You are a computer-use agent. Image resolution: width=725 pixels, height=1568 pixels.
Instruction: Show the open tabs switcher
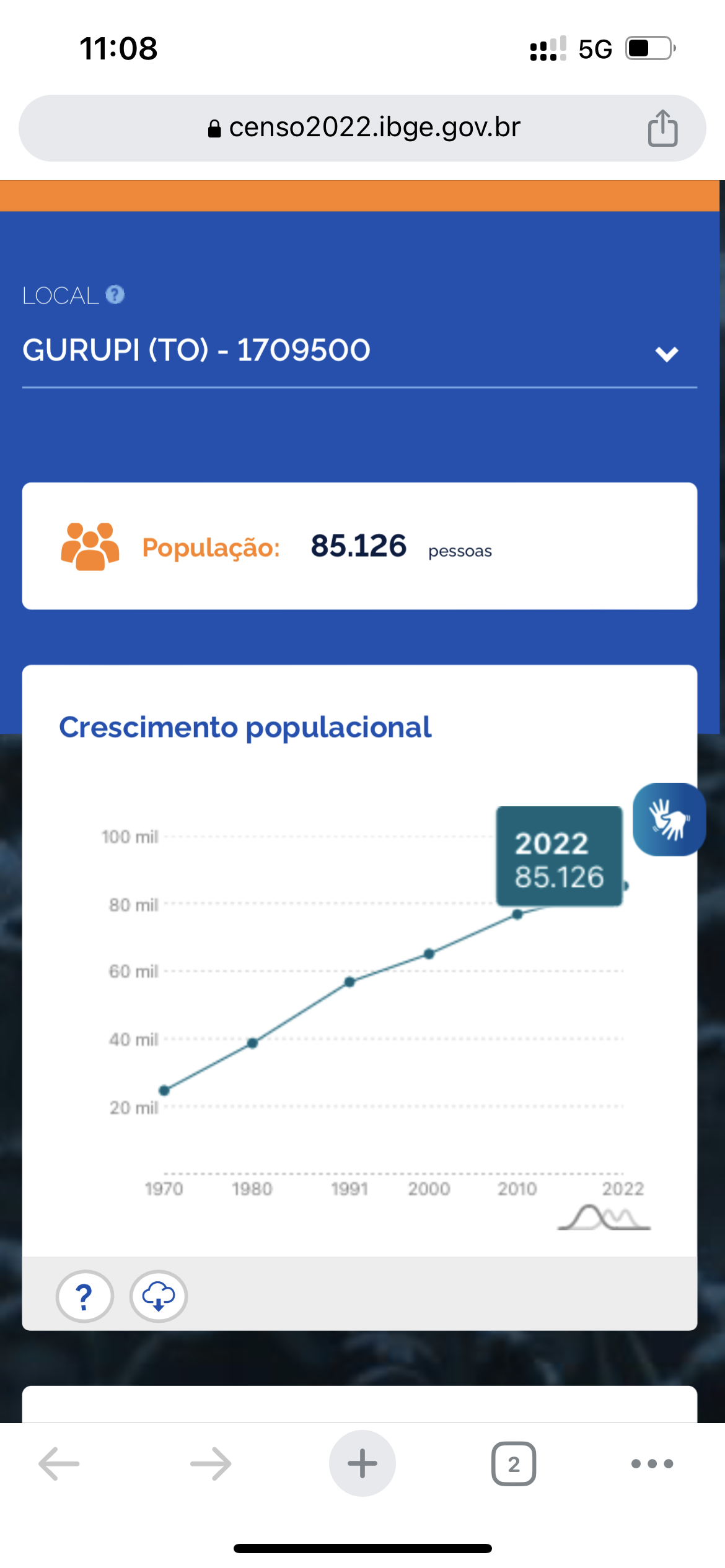[x=513, y=1463]
